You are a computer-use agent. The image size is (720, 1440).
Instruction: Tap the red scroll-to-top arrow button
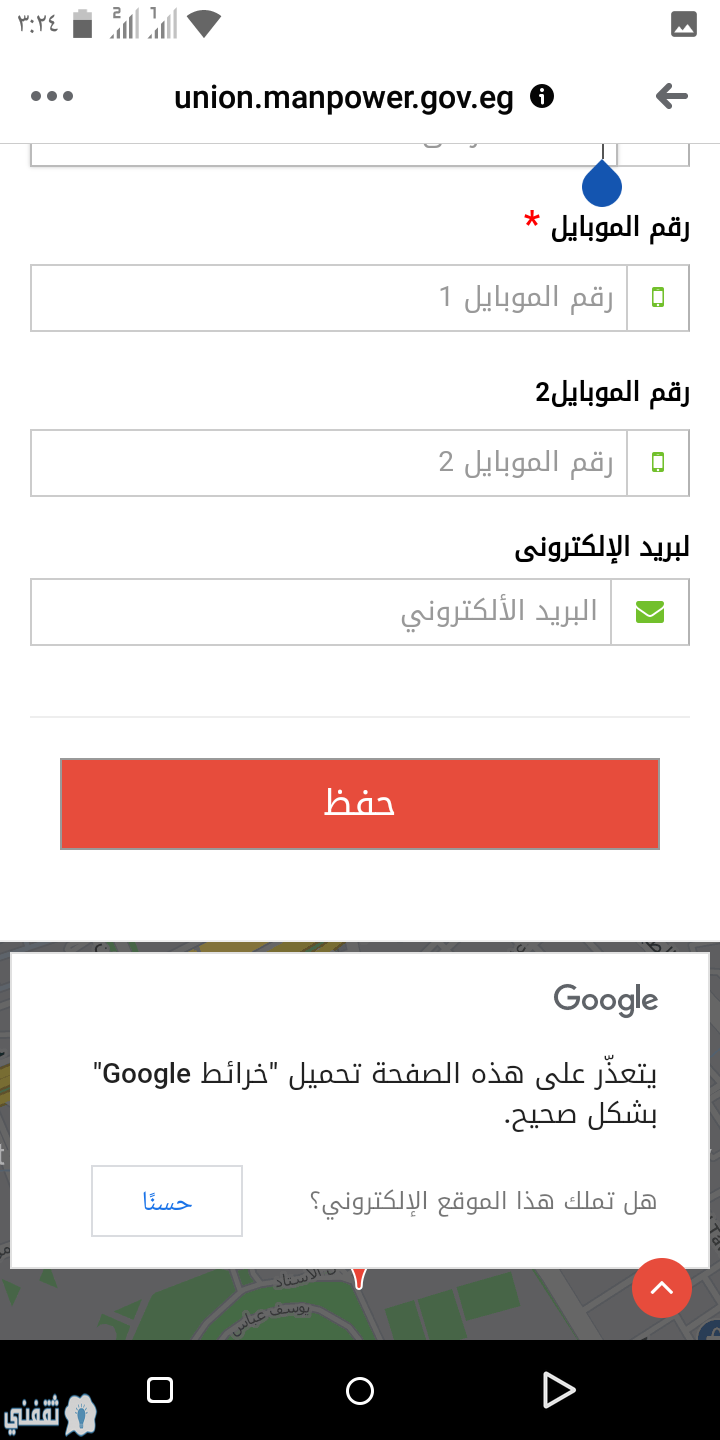tap(662, 1288)
